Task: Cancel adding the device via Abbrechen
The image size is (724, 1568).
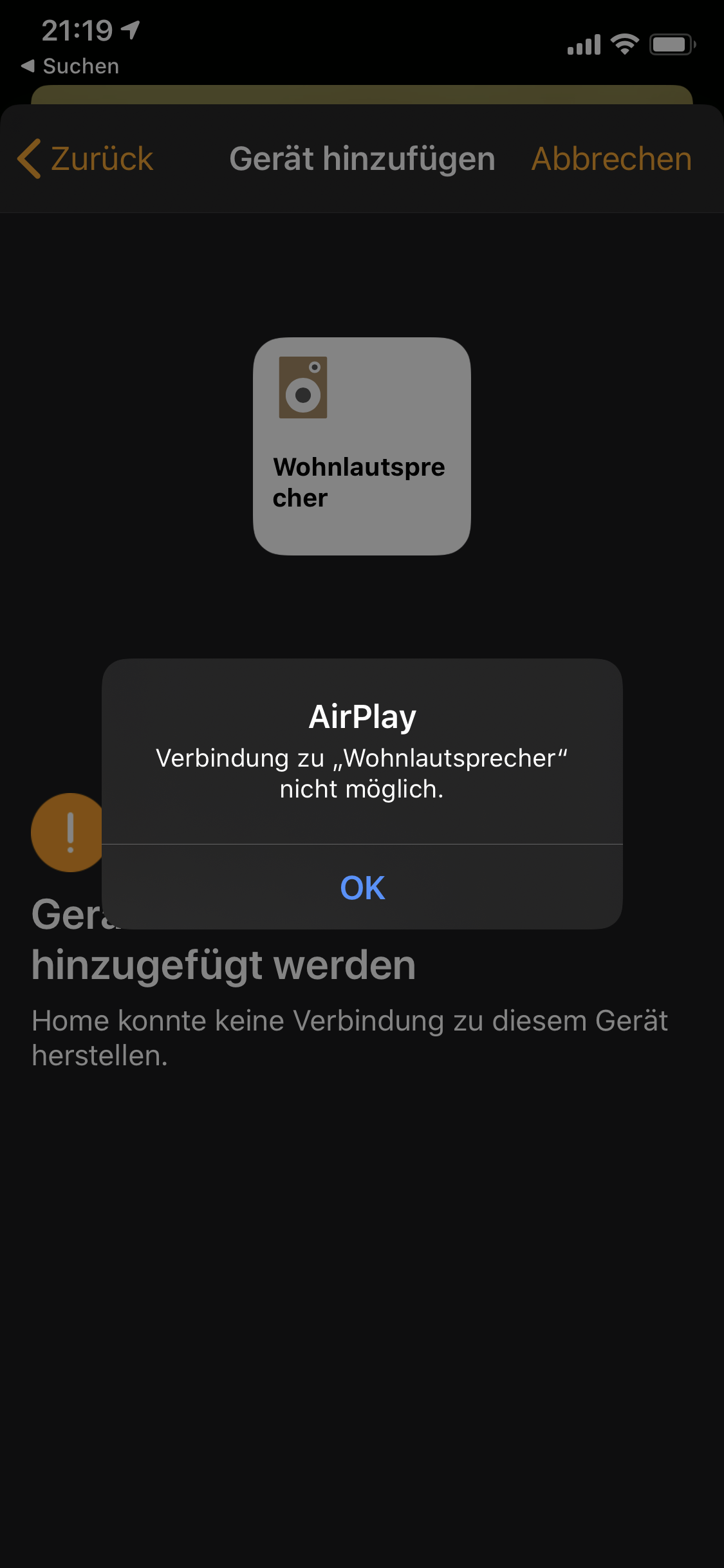Action: pos(611,159)
